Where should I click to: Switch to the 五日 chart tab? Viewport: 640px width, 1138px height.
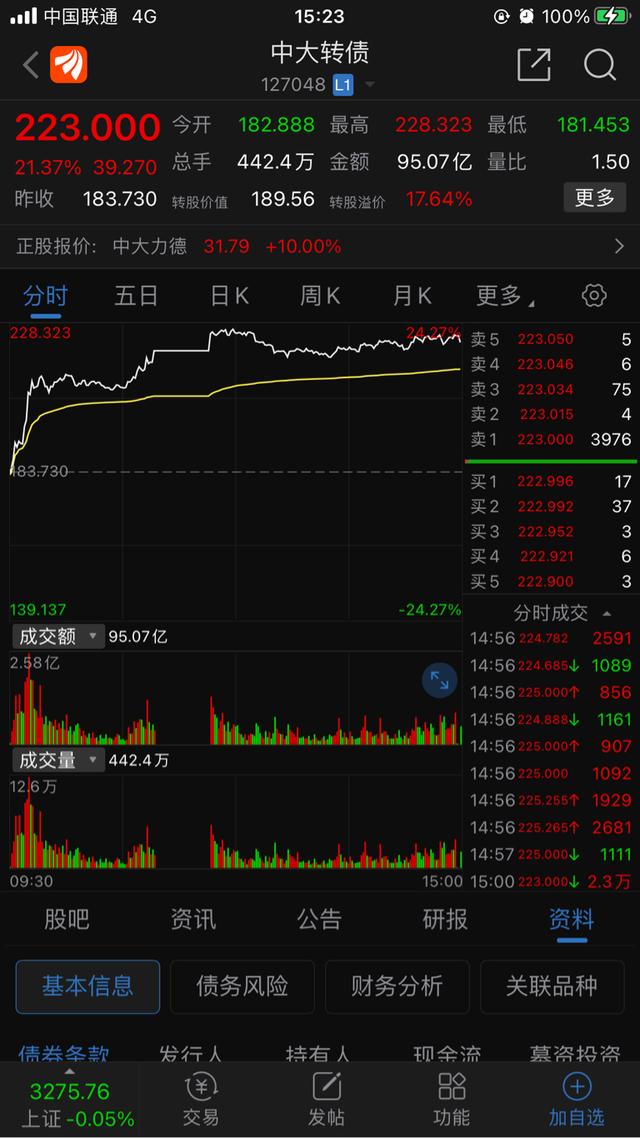click(x=136, y=295)
